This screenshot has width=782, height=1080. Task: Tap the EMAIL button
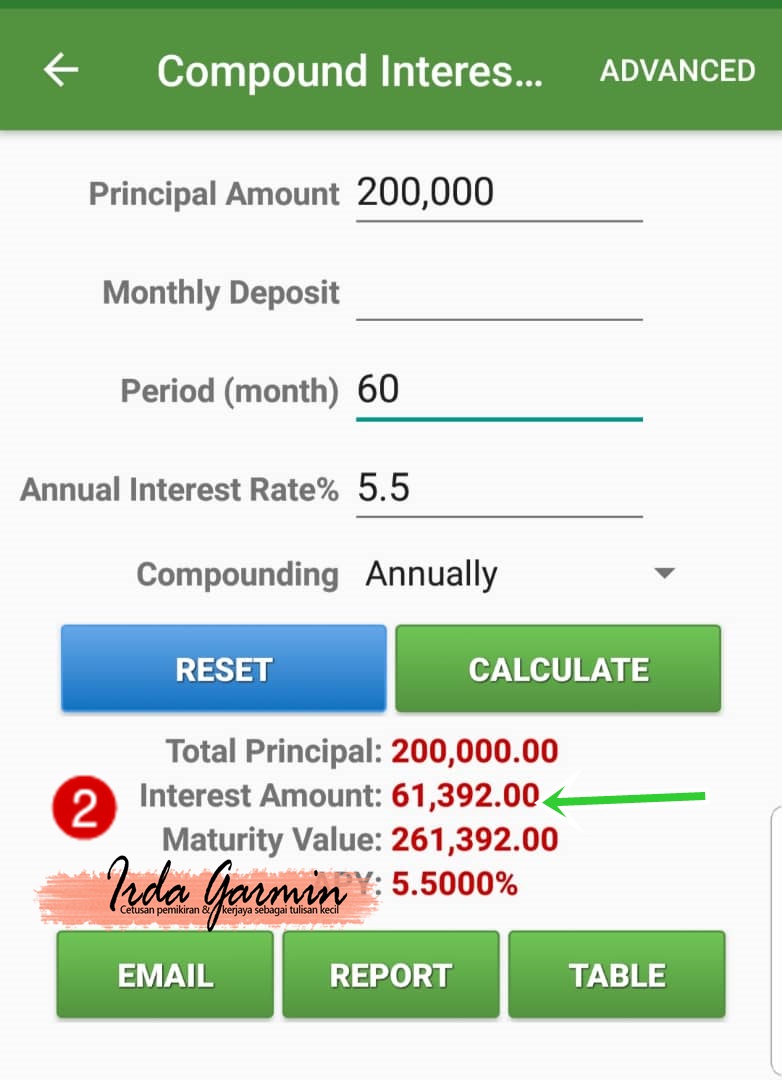[x=164, y=974]
